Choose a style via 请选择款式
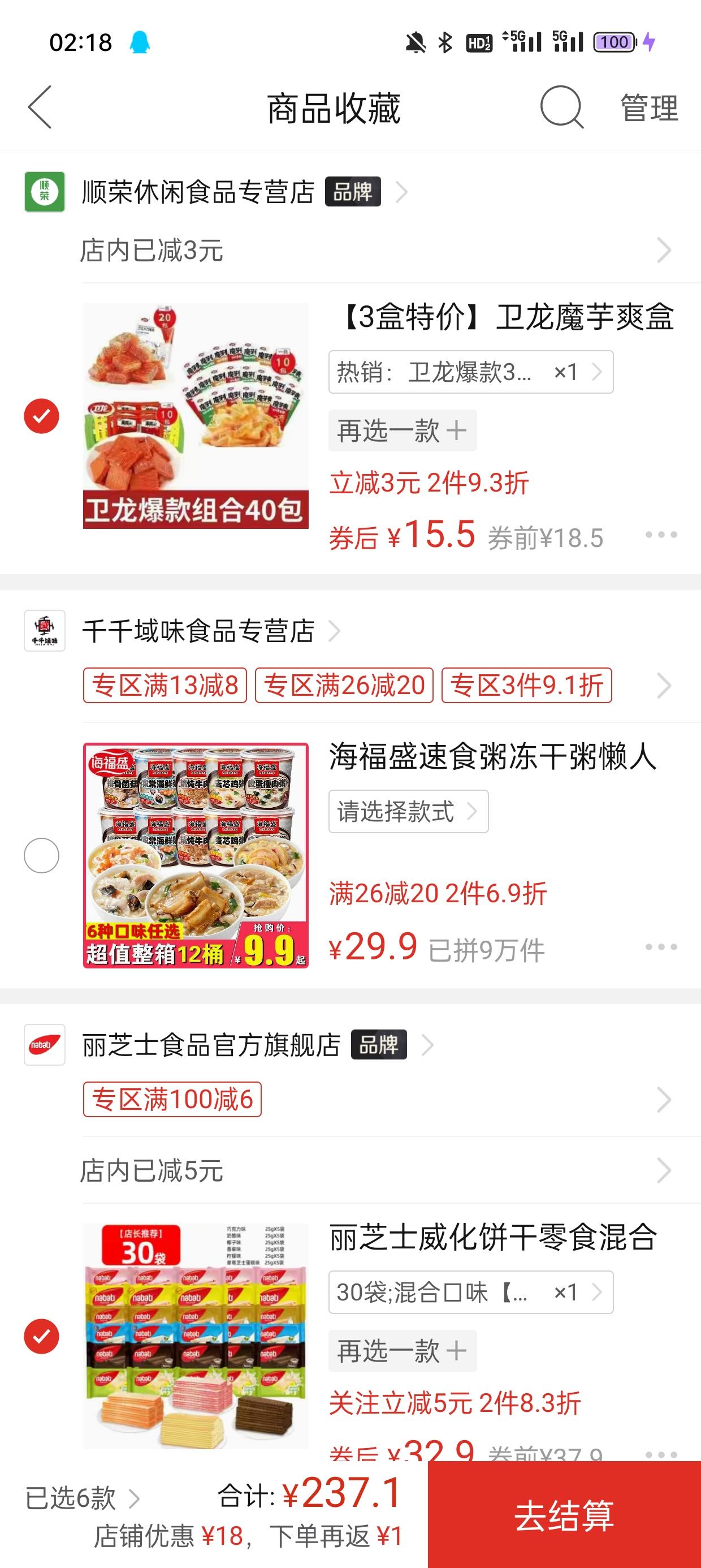The height and width of the screenshot is (1568, 701). pos(408,811)
